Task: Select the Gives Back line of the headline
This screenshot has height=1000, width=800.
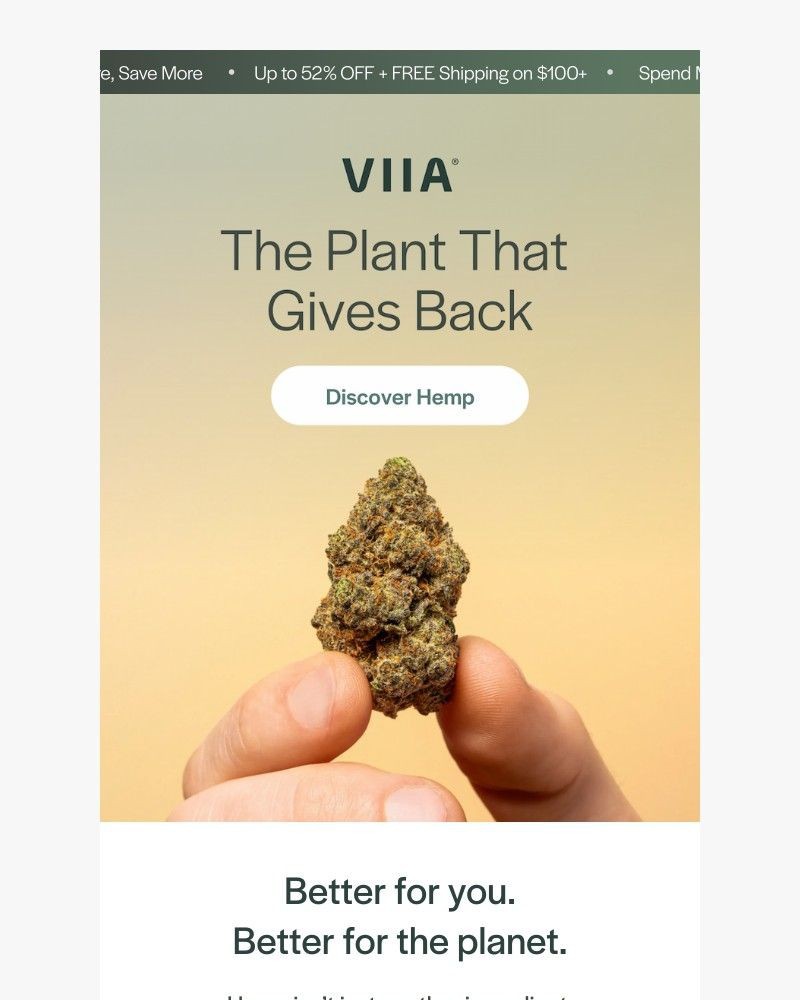Action: pos(398,311)
